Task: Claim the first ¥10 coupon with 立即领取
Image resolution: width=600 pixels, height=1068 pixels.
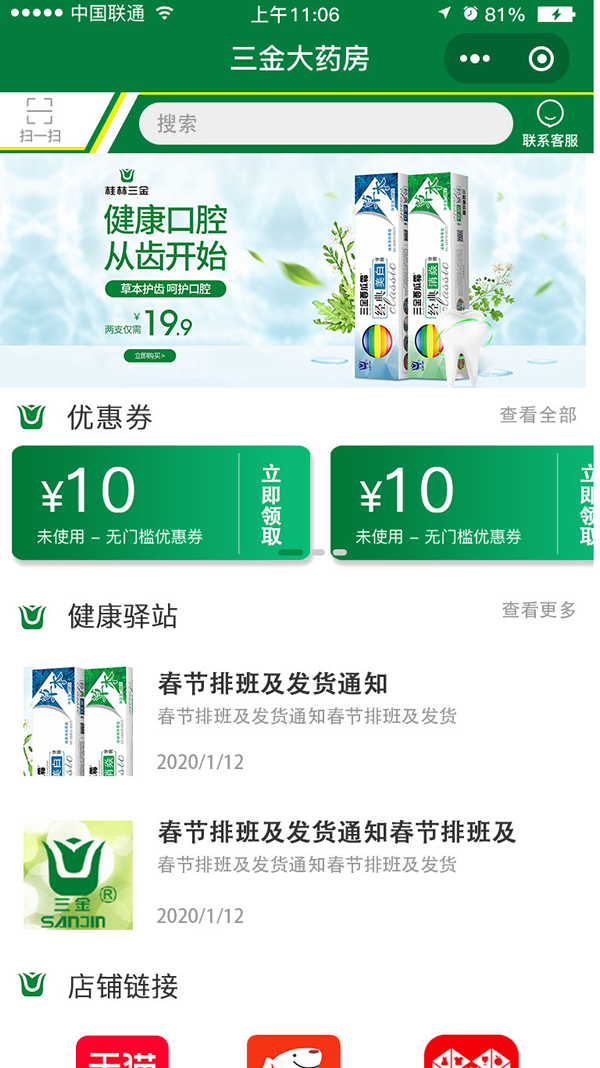Action: tap(271, 504)
